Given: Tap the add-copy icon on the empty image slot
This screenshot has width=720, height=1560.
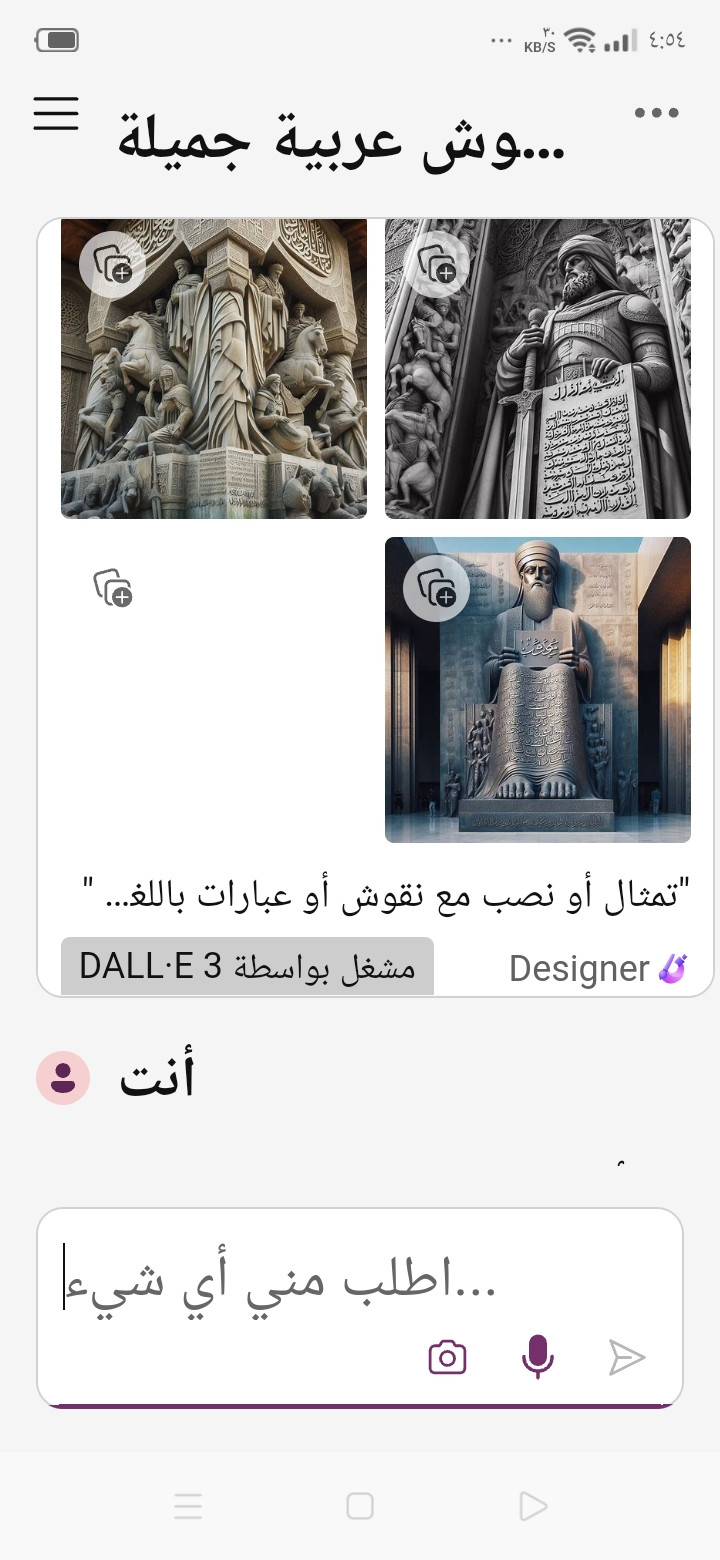Looking at the screenshot, I should click(x=113, y=588).
